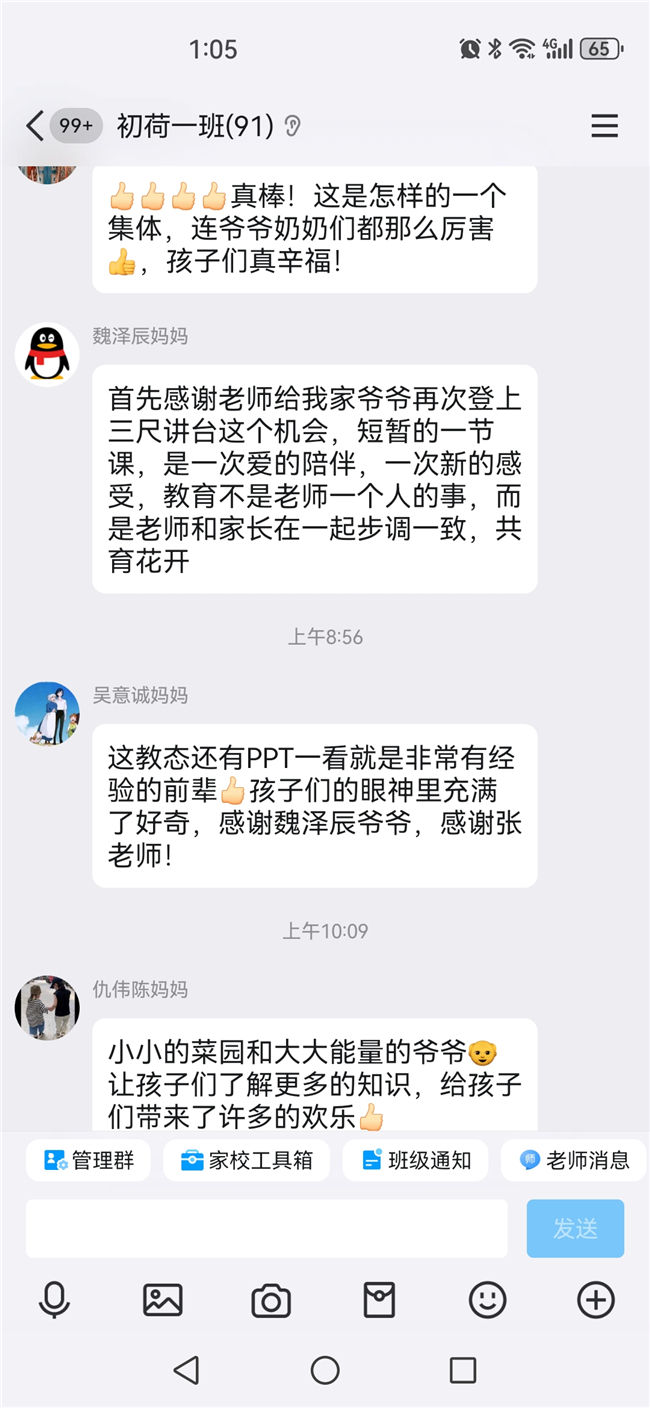Go to the system home screen
The width and height of the screenshot is (650, 1408).
(x=325, y=1370)
